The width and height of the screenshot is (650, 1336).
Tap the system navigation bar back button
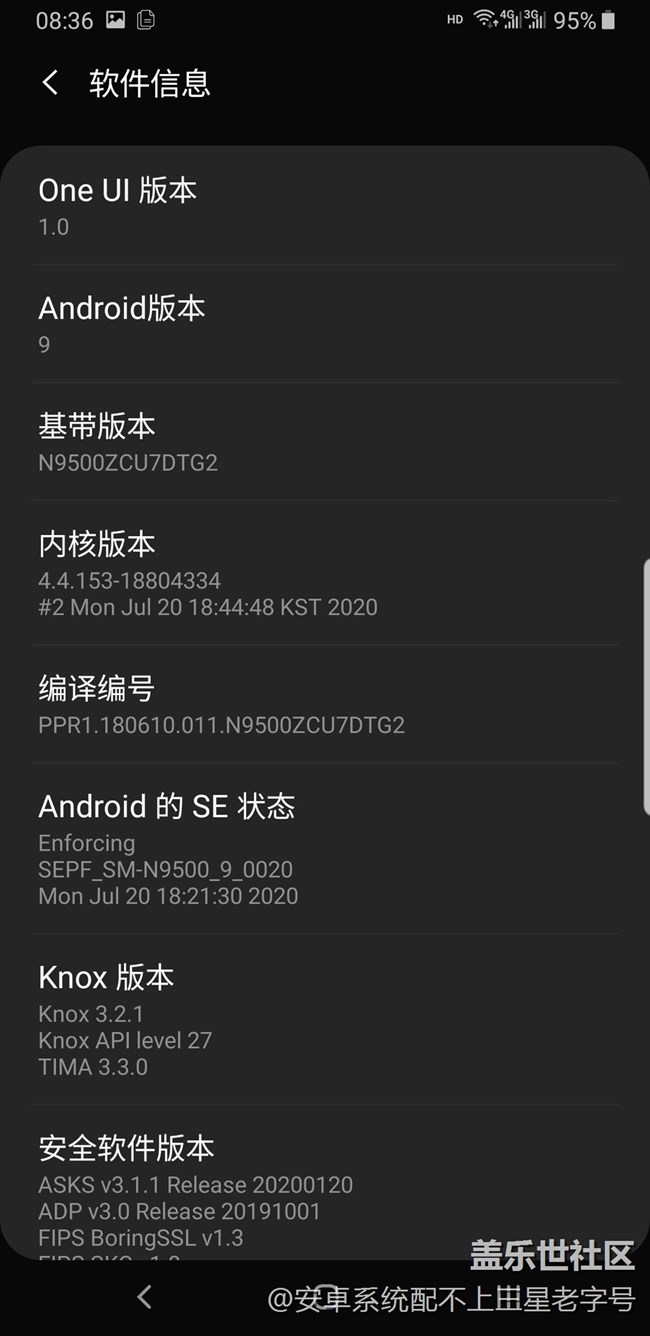(144, 1297)
